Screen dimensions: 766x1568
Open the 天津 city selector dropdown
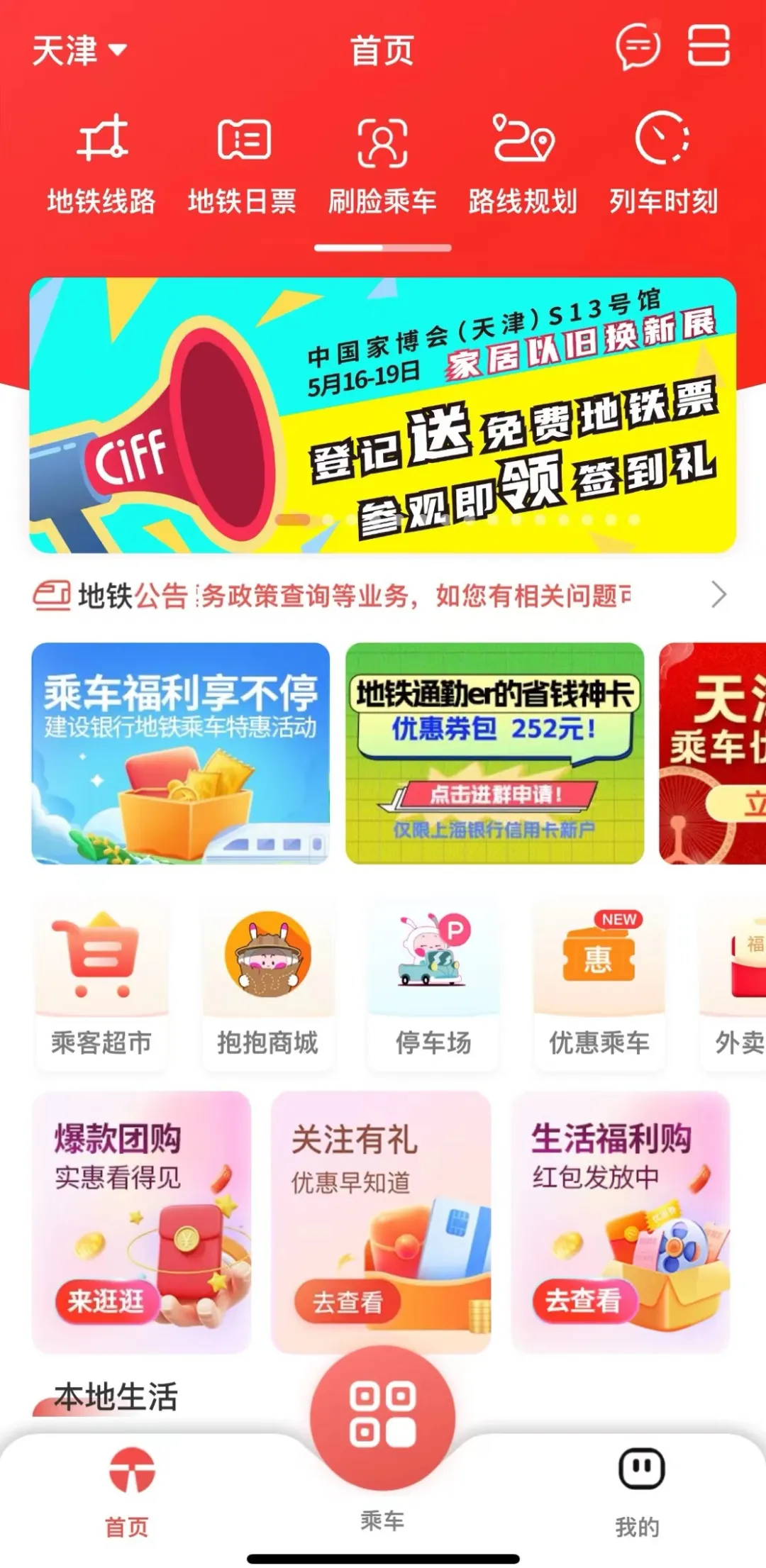(x=79, y=50)
